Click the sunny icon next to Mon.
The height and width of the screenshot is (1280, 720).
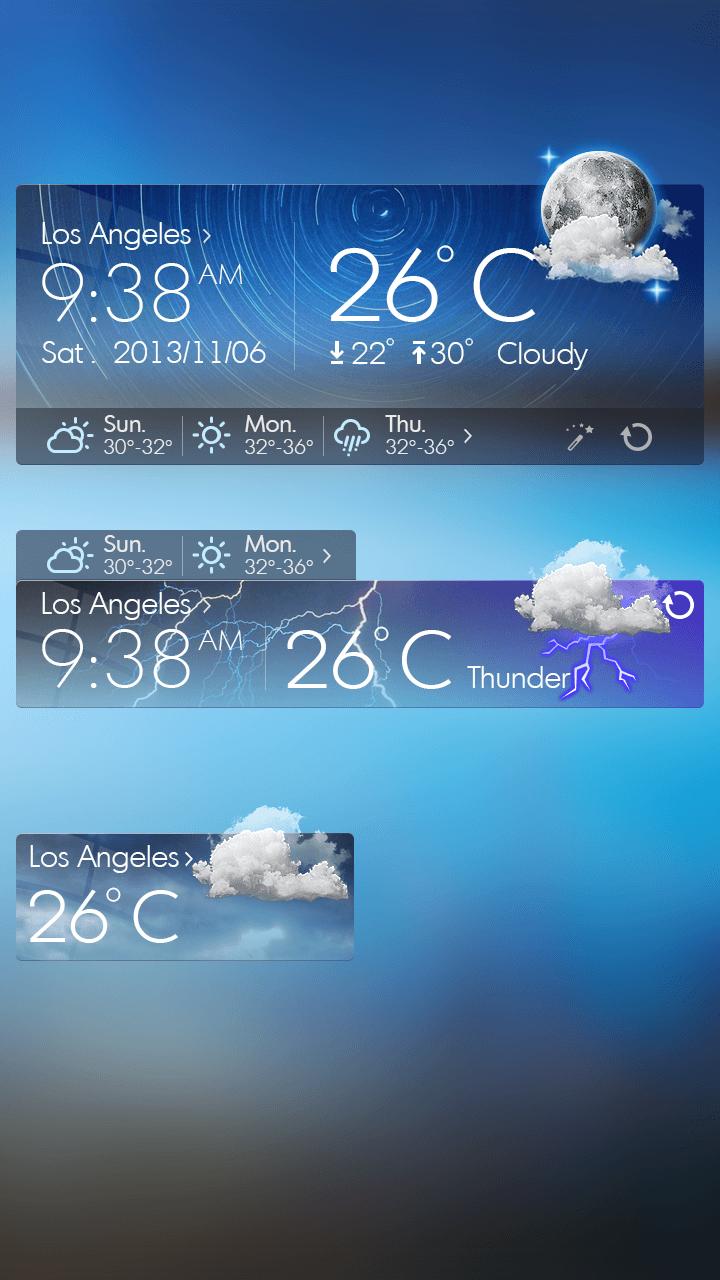(212, 434)
